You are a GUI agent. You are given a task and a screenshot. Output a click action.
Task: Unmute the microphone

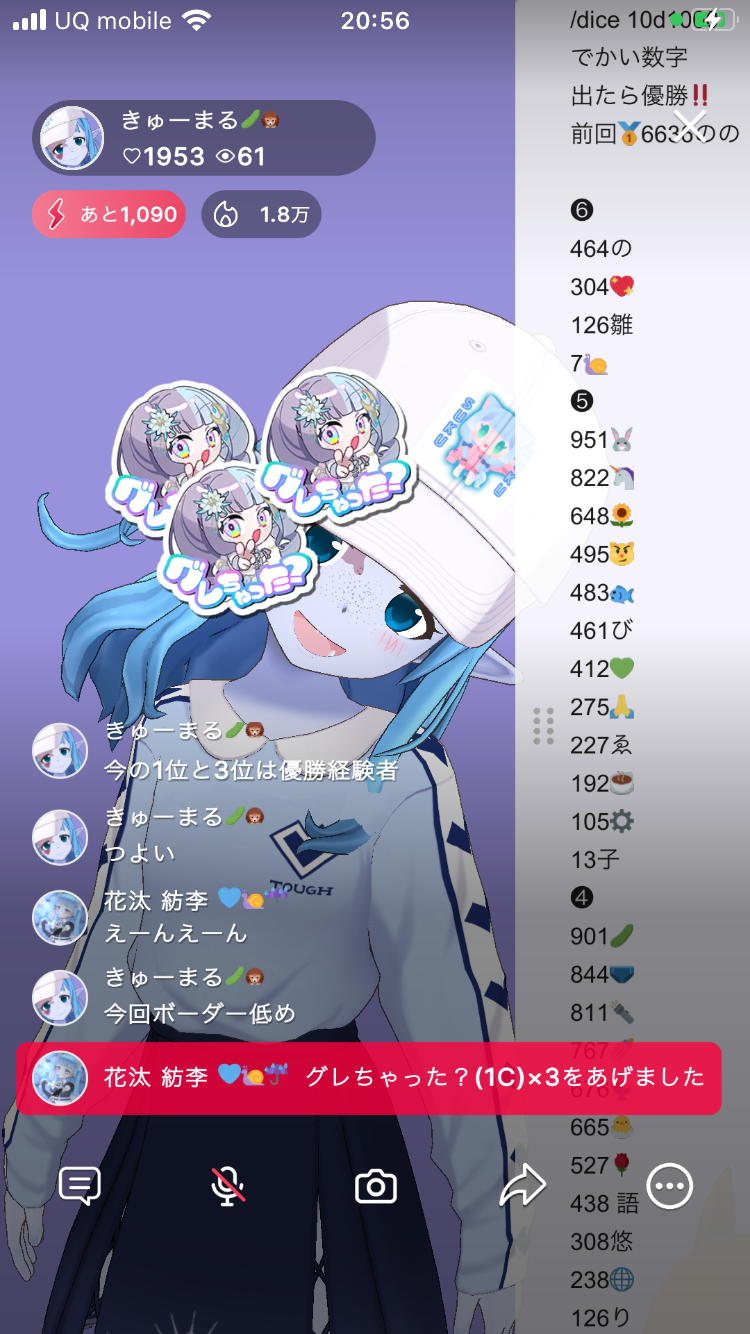(x=228, y=1186)
